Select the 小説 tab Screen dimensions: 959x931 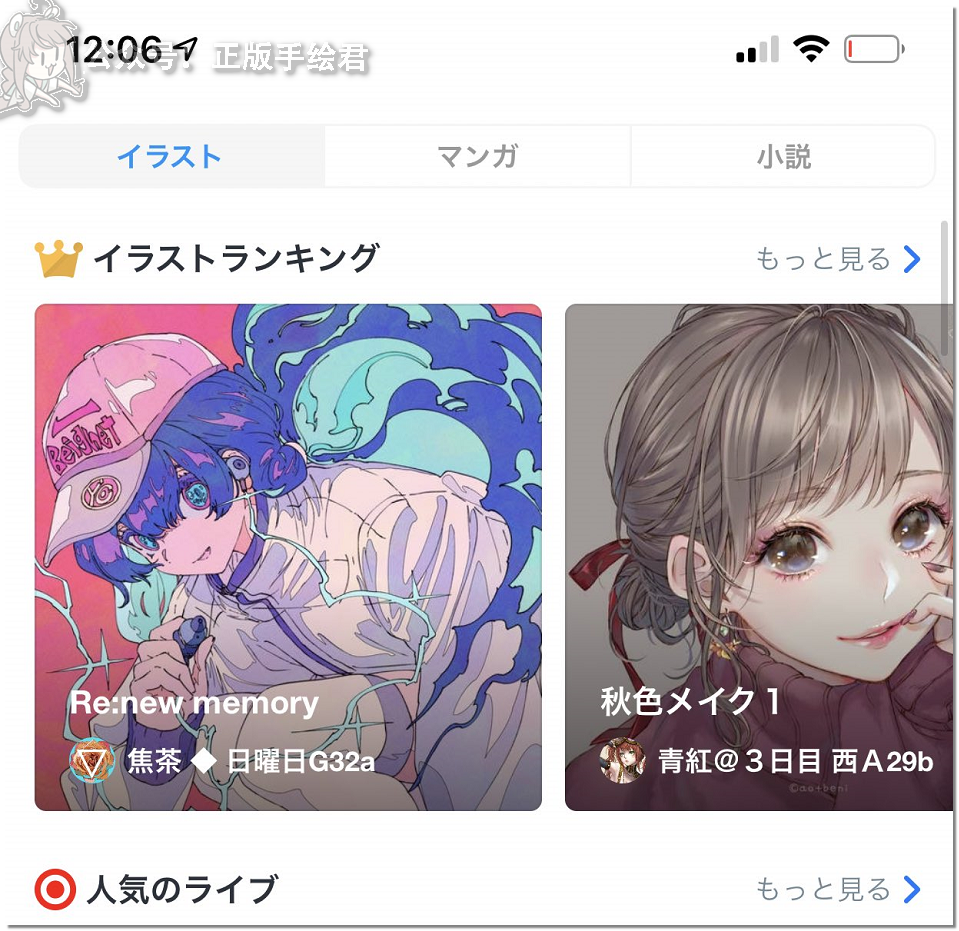pyautogui.click(x=783, y=157)
